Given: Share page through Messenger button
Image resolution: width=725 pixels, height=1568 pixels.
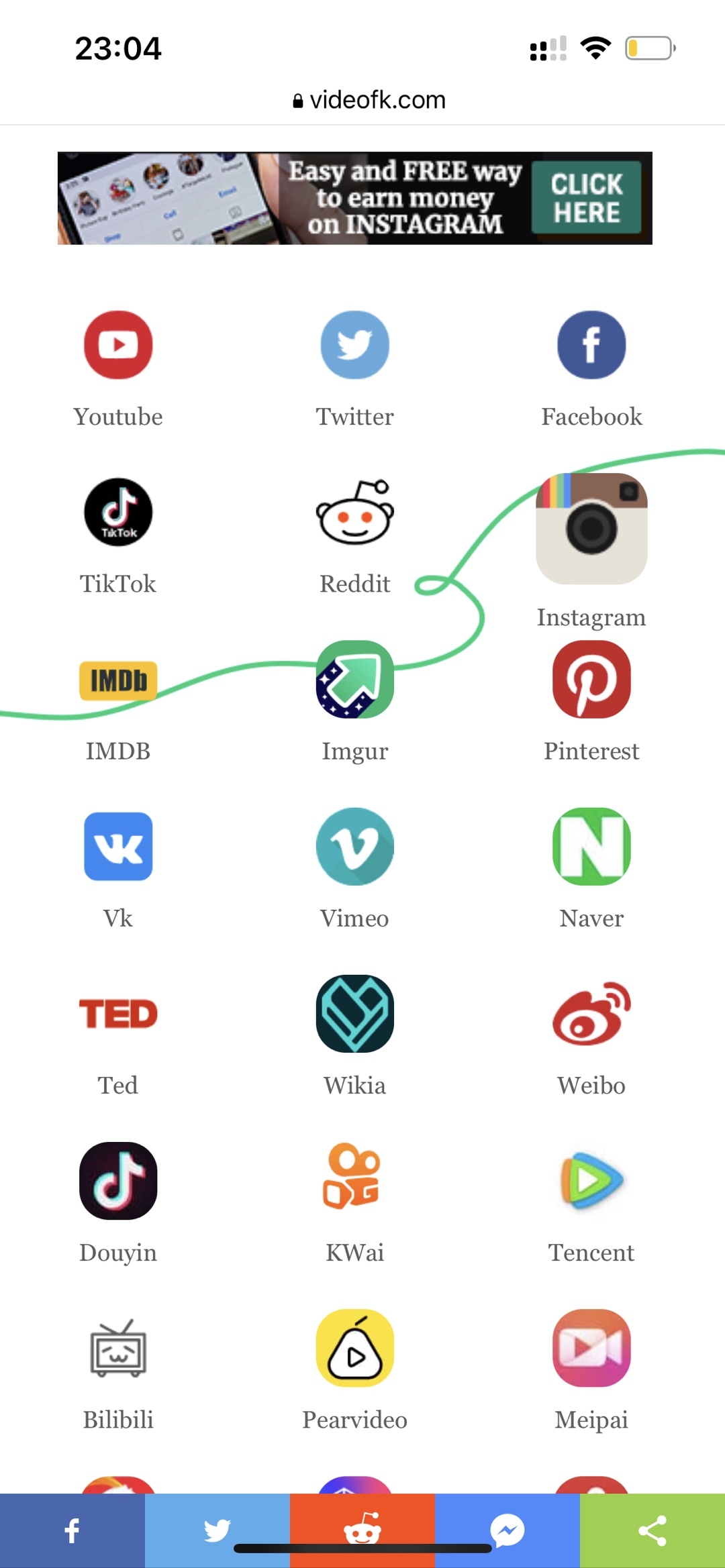Looking at the screenshot, I should [x=507, y=1530].
